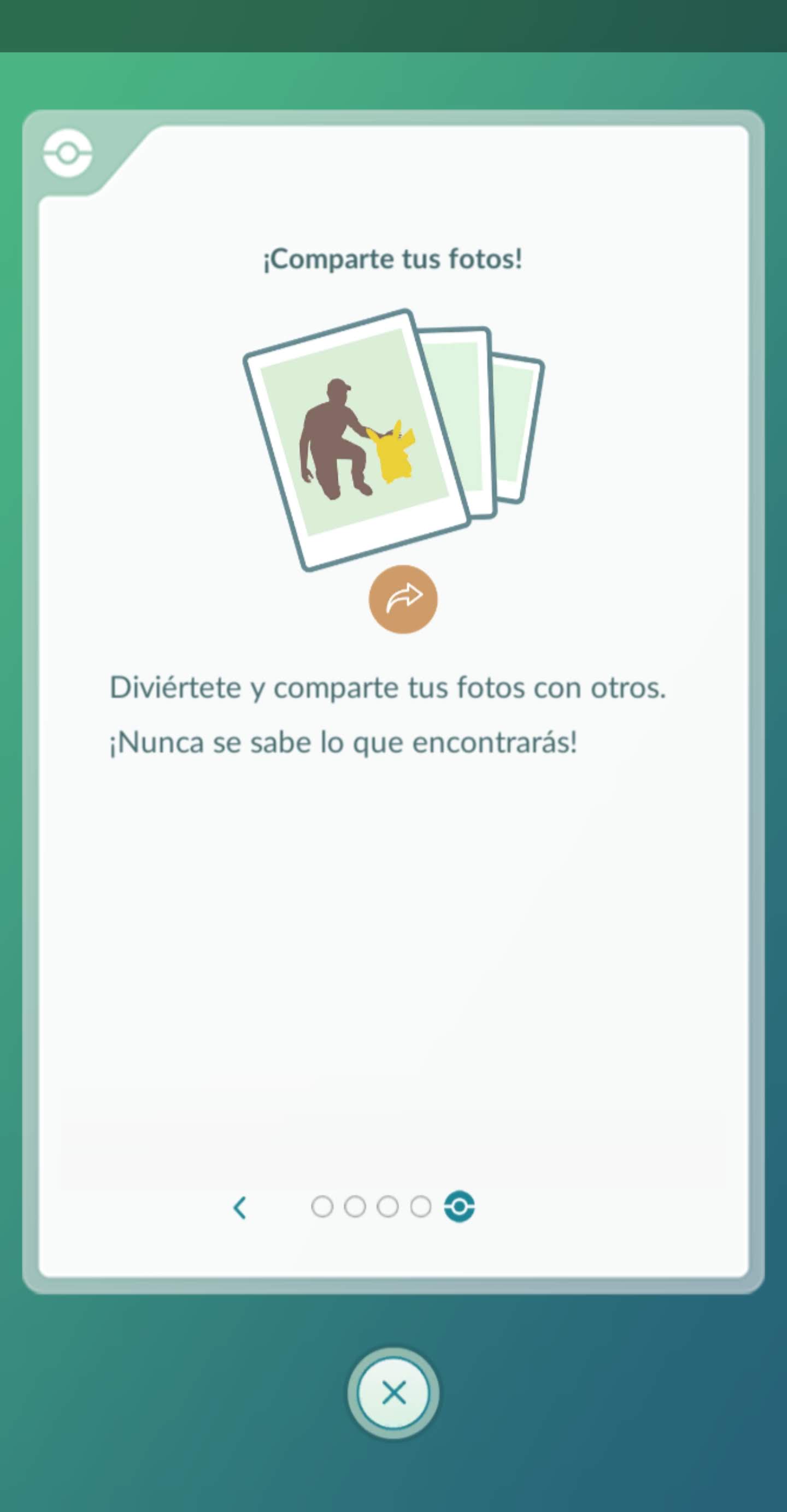This screenshot has height=1512, width=787.
Task: Select the fourth page indicator dot
Action: [420, 1207]
